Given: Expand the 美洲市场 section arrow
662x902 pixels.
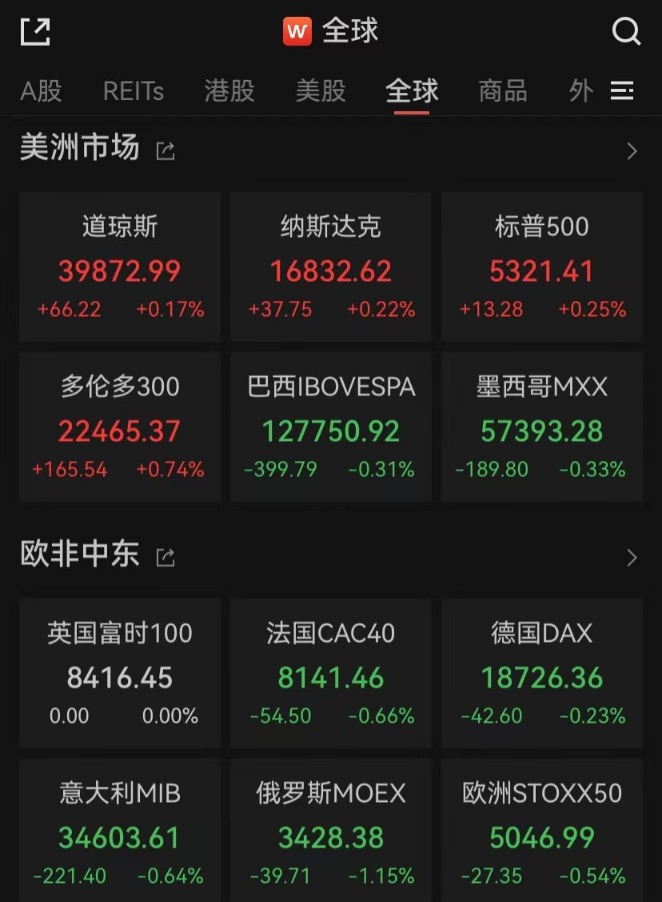Looking at the screenshot, I should pos(631,151).
